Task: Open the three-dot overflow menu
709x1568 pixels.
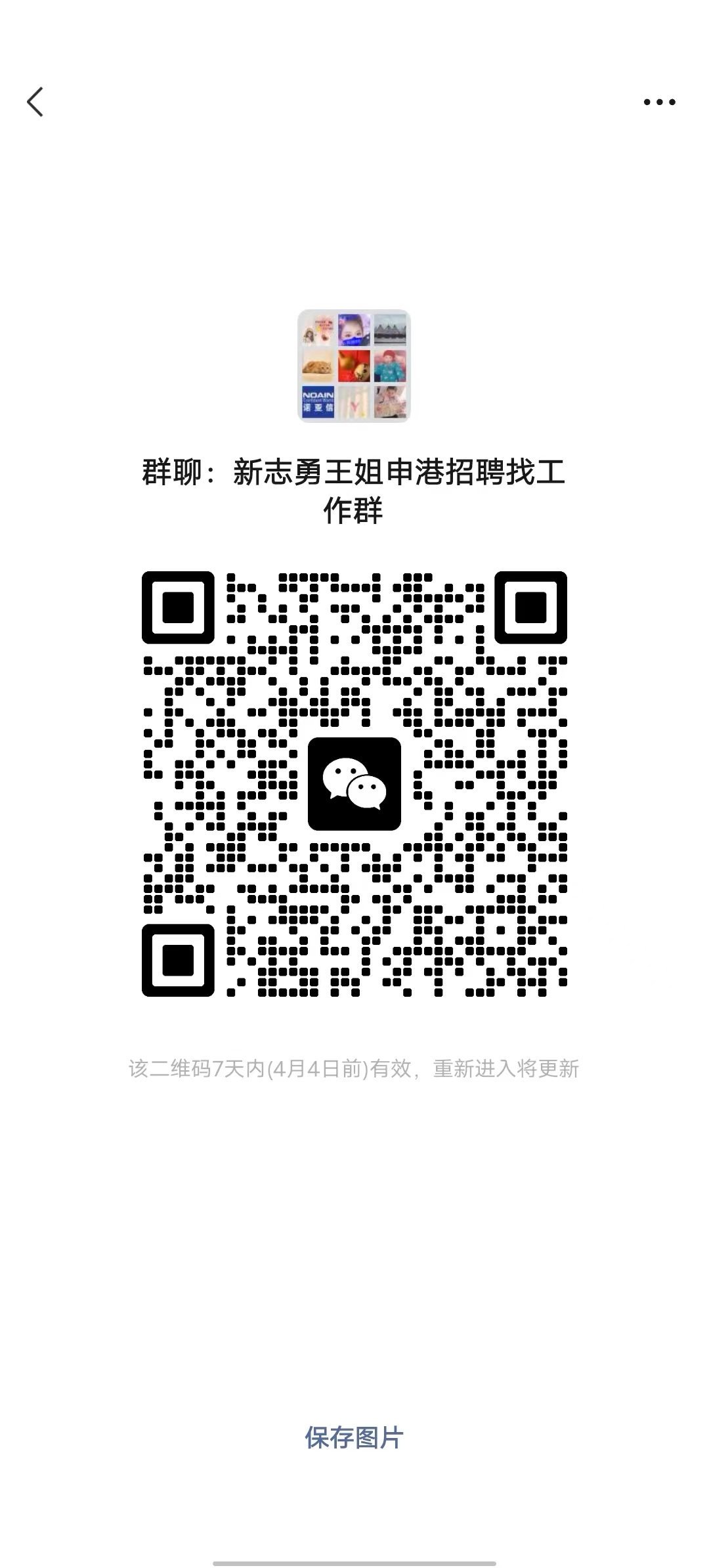Action: (x=659, y=102)
